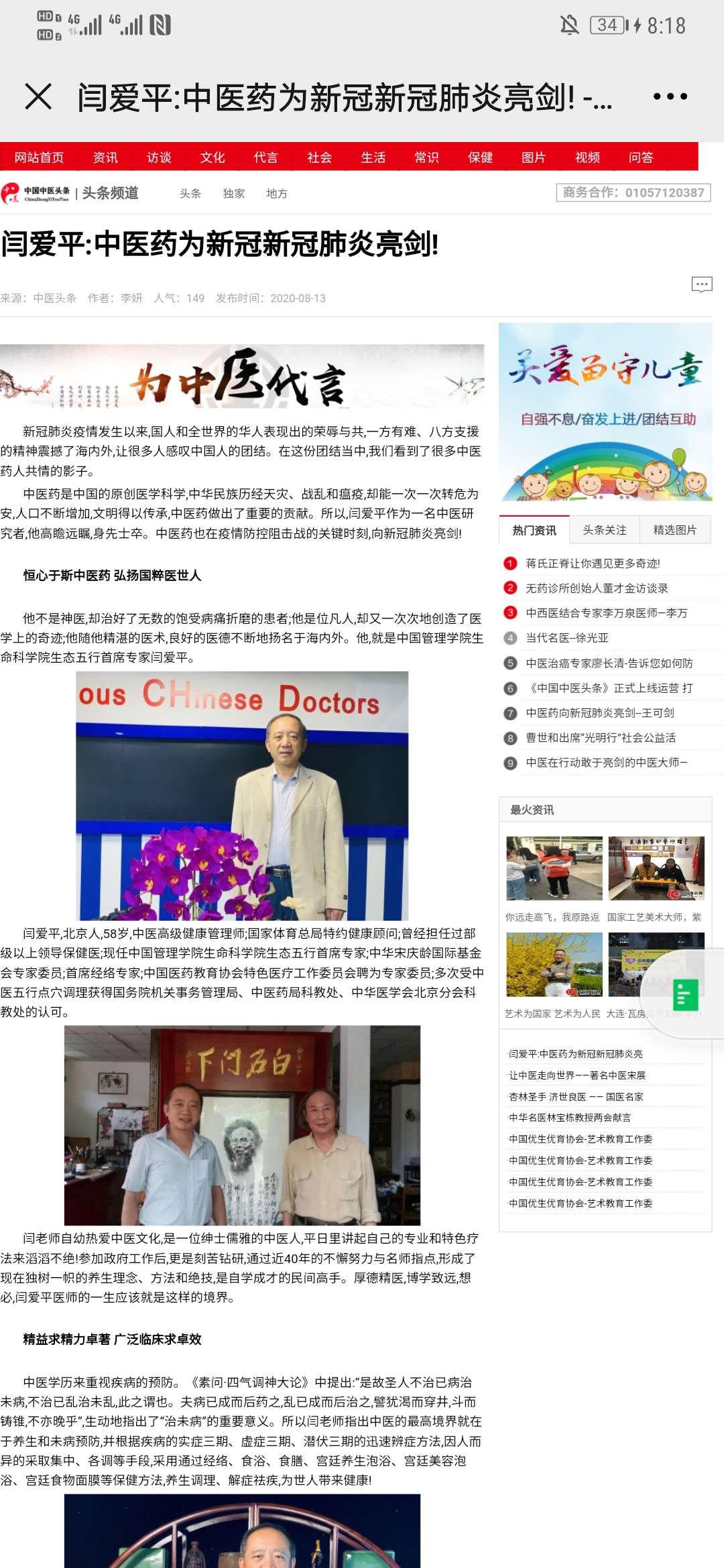The image size is (724, 1568).
Task: Select the 独家 channel link
Action: coord(233,194)
